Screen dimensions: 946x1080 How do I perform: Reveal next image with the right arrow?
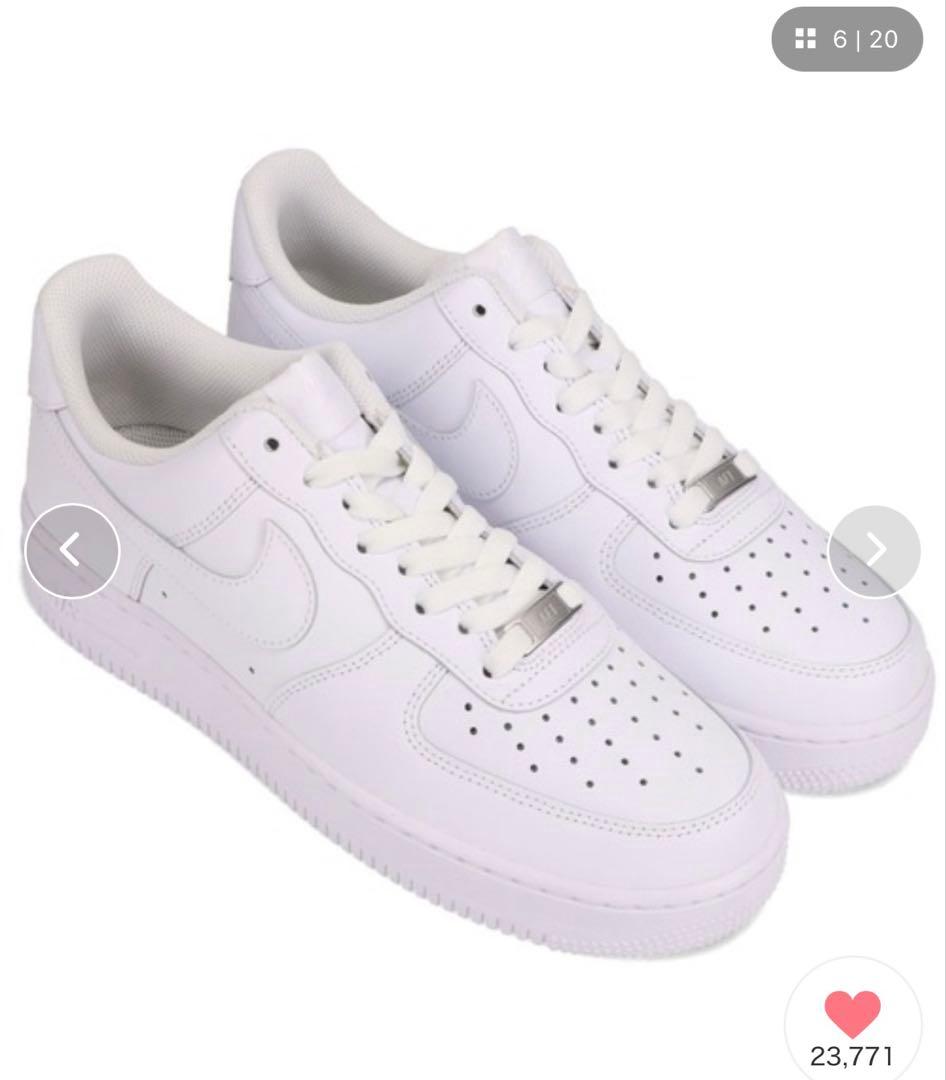tap(874, 550)
